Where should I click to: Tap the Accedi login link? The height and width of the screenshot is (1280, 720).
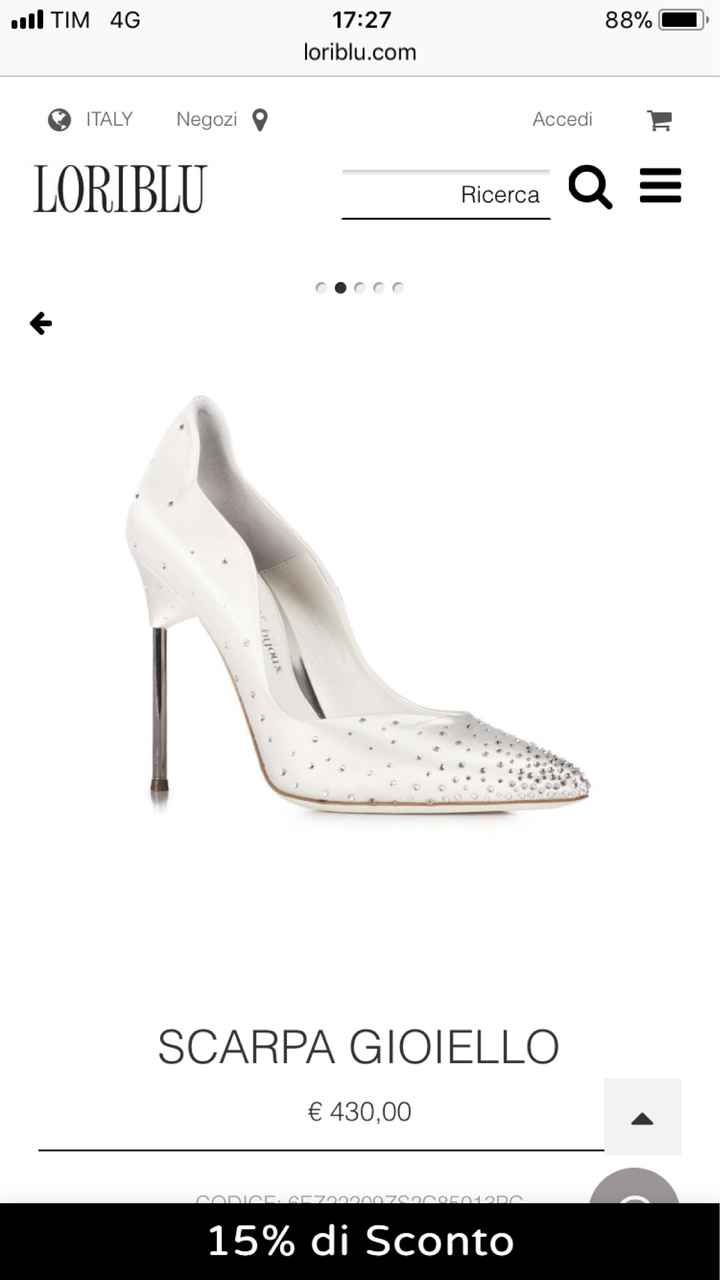coord(562,120)
